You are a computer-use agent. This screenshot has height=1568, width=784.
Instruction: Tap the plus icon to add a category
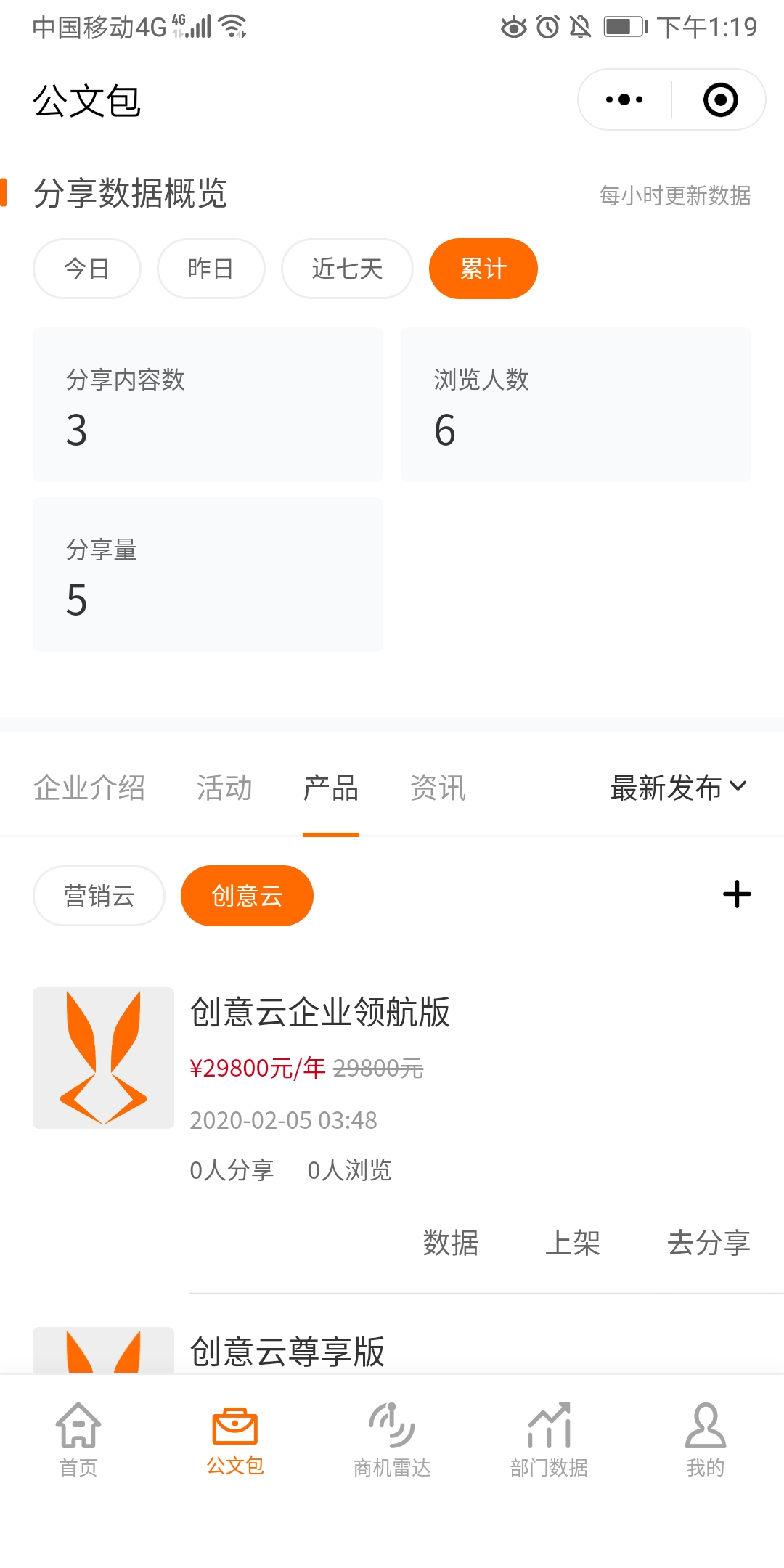click(737, 894)
